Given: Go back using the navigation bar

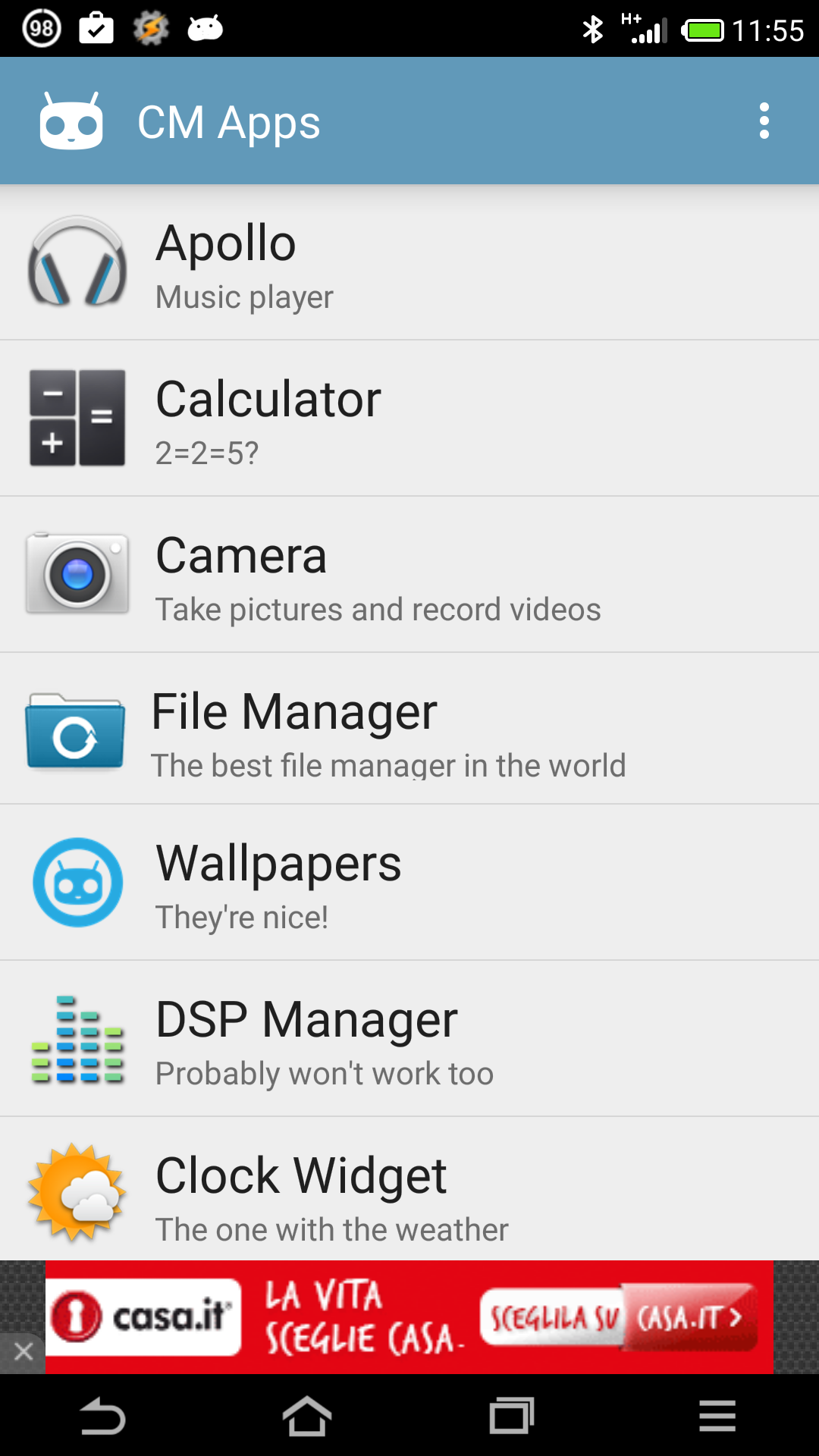Looking at the screenshot, I should click(x=102, y=1416).
